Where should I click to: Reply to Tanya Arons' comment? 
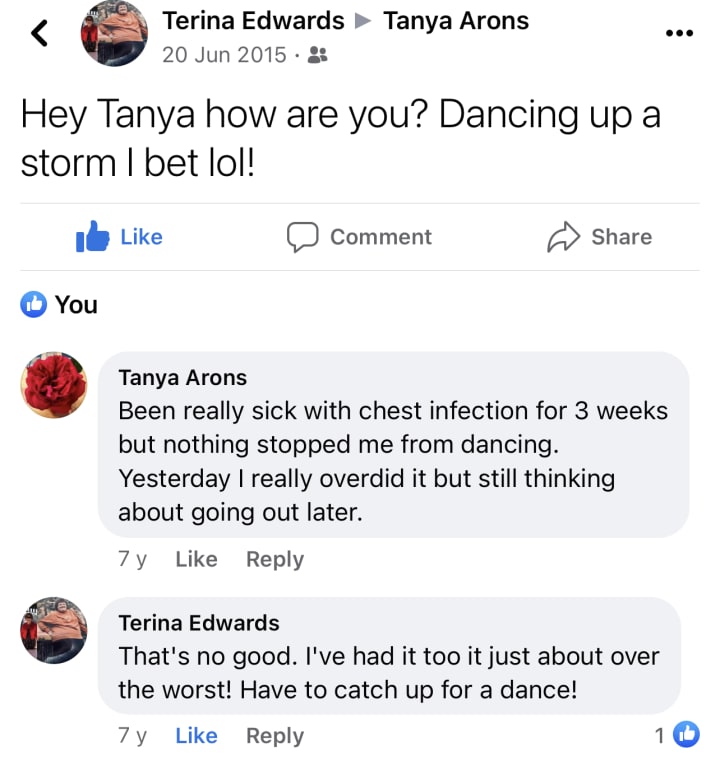pyautogui.click(x=275, y=559)
